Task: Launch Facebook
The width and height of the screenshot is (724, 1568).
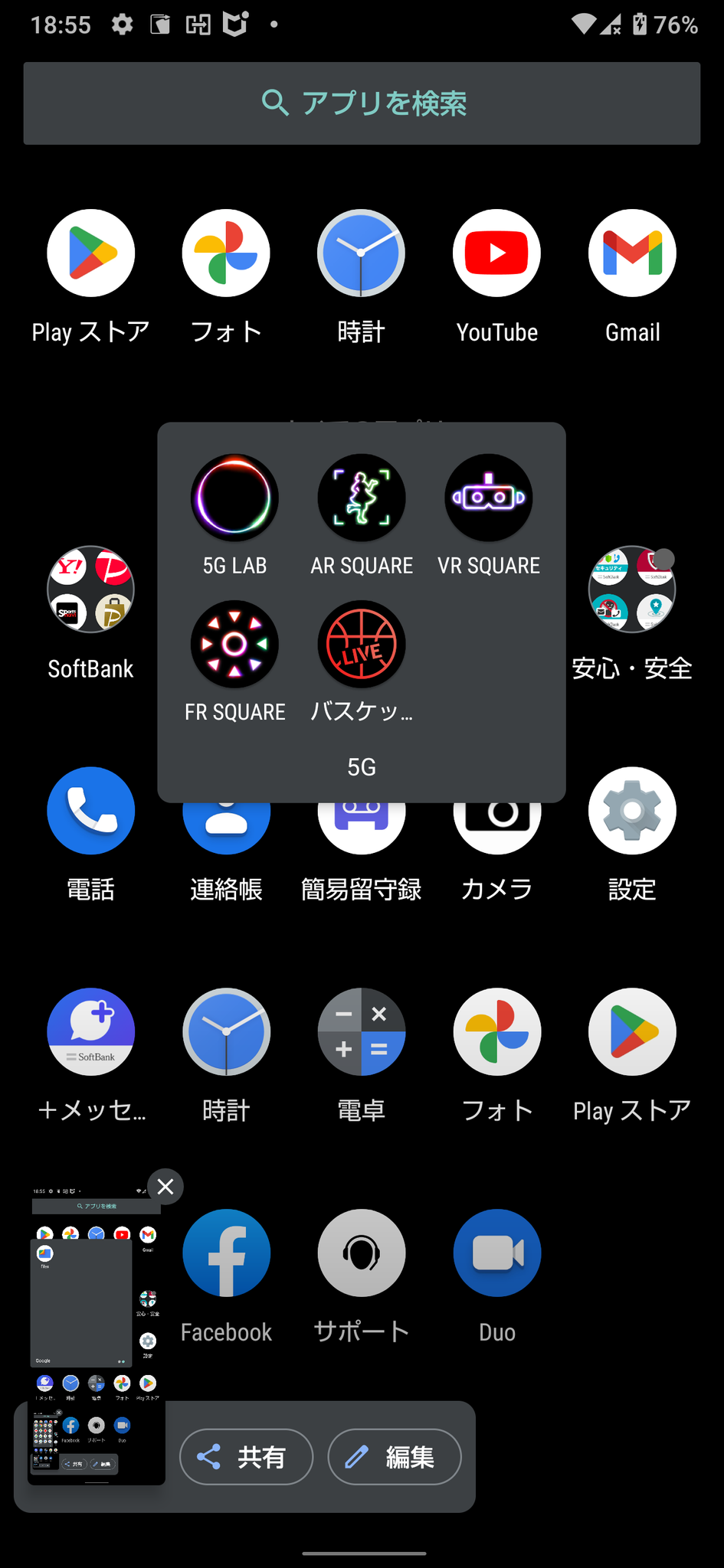Action: coord(226,1253)
